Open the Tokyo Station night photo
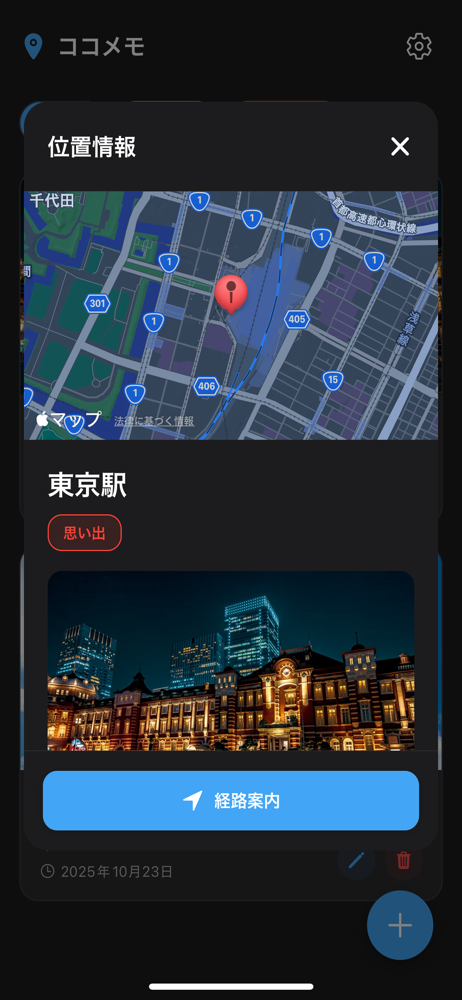The image size is (462, 1000). (231, 661)
